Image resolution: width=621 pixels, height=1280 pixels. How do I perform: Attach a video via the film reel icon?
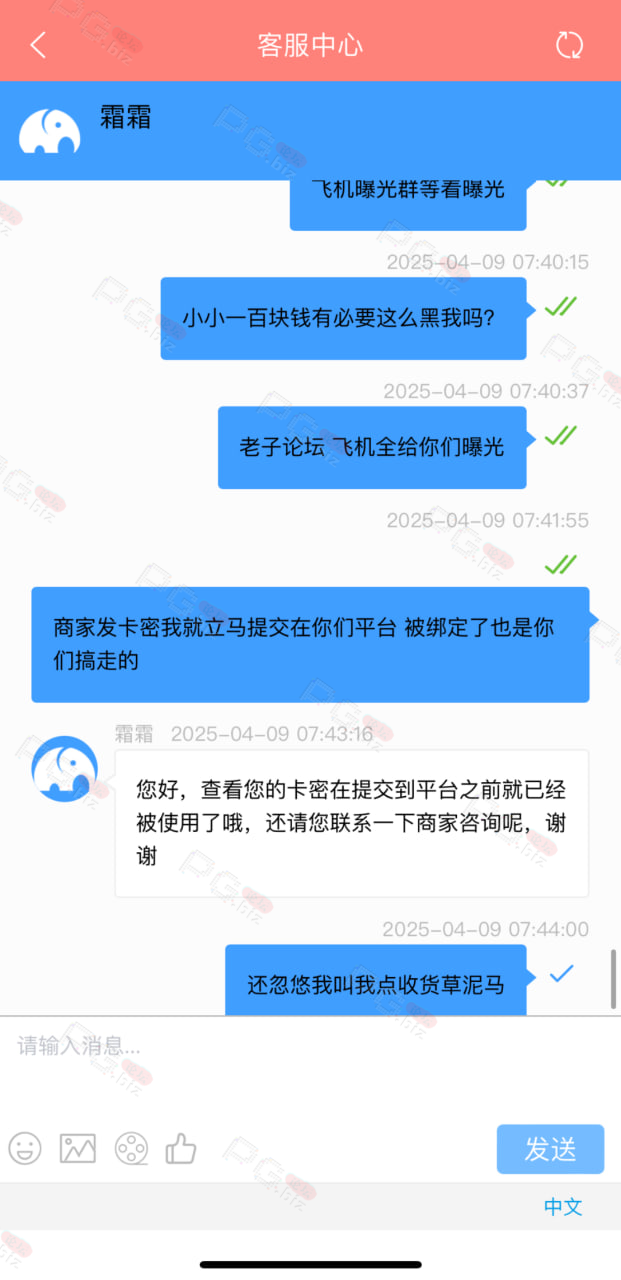click(x=131, y=1148)
